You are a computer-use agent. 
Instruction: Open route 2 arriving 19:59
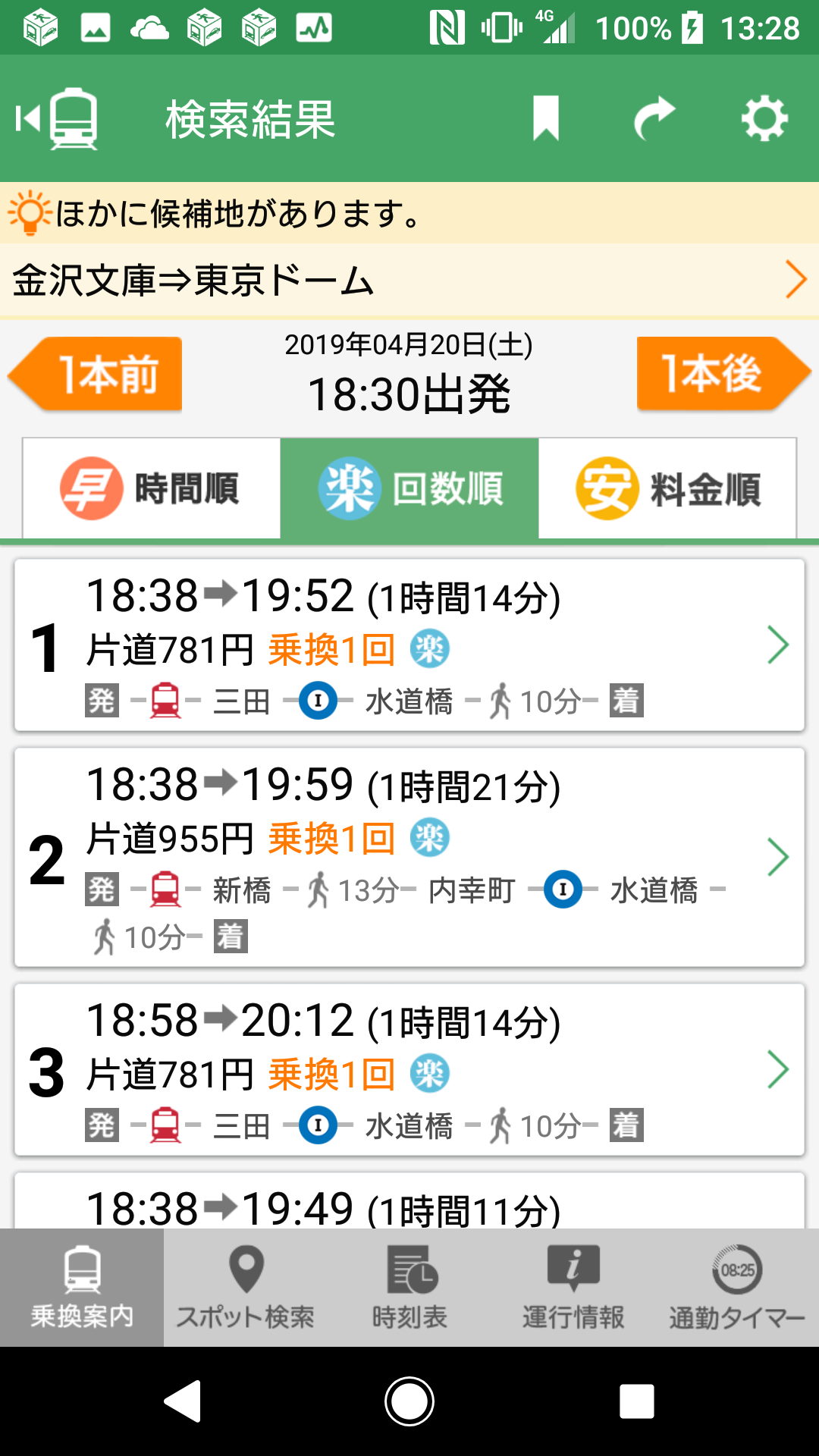pyautogui.click(x=409, y=858)
